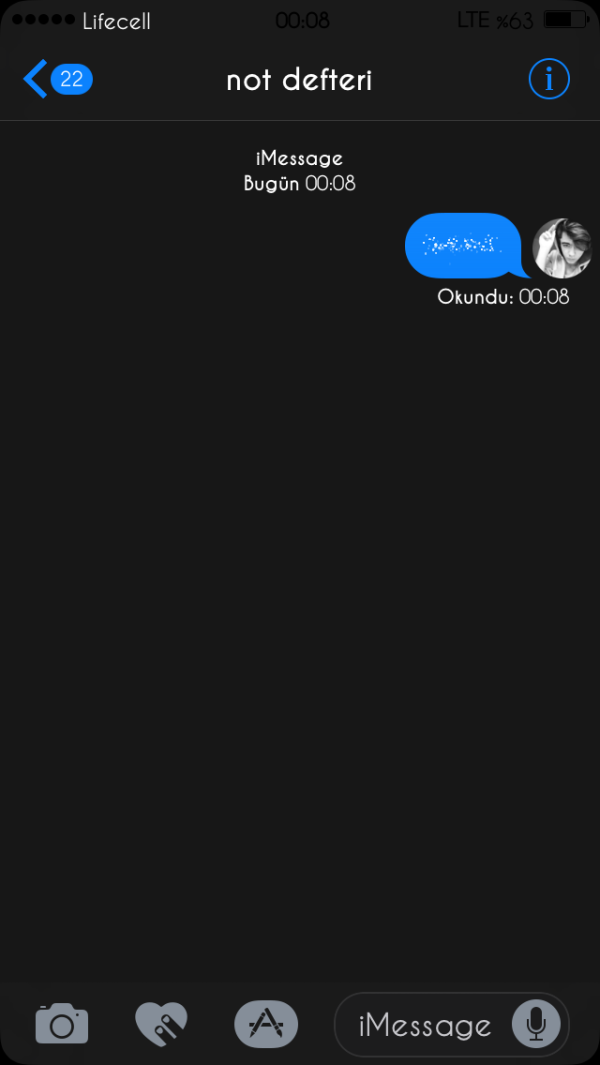
Task: Tap the iMessage text field
Action: click(x=424, y=1026)
